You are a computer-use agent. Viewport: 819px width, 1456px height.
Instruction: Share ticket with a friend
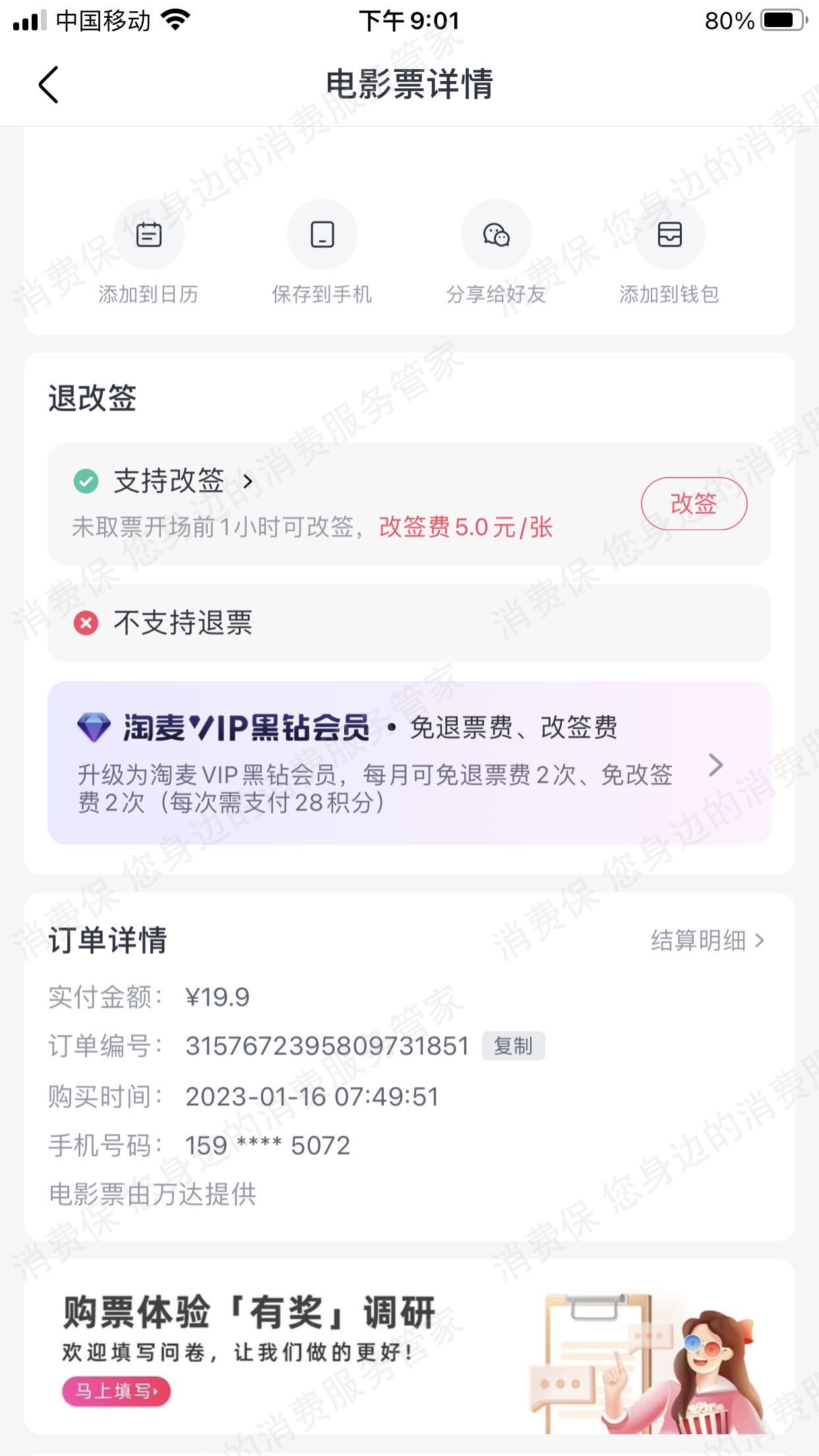point(496,235)
